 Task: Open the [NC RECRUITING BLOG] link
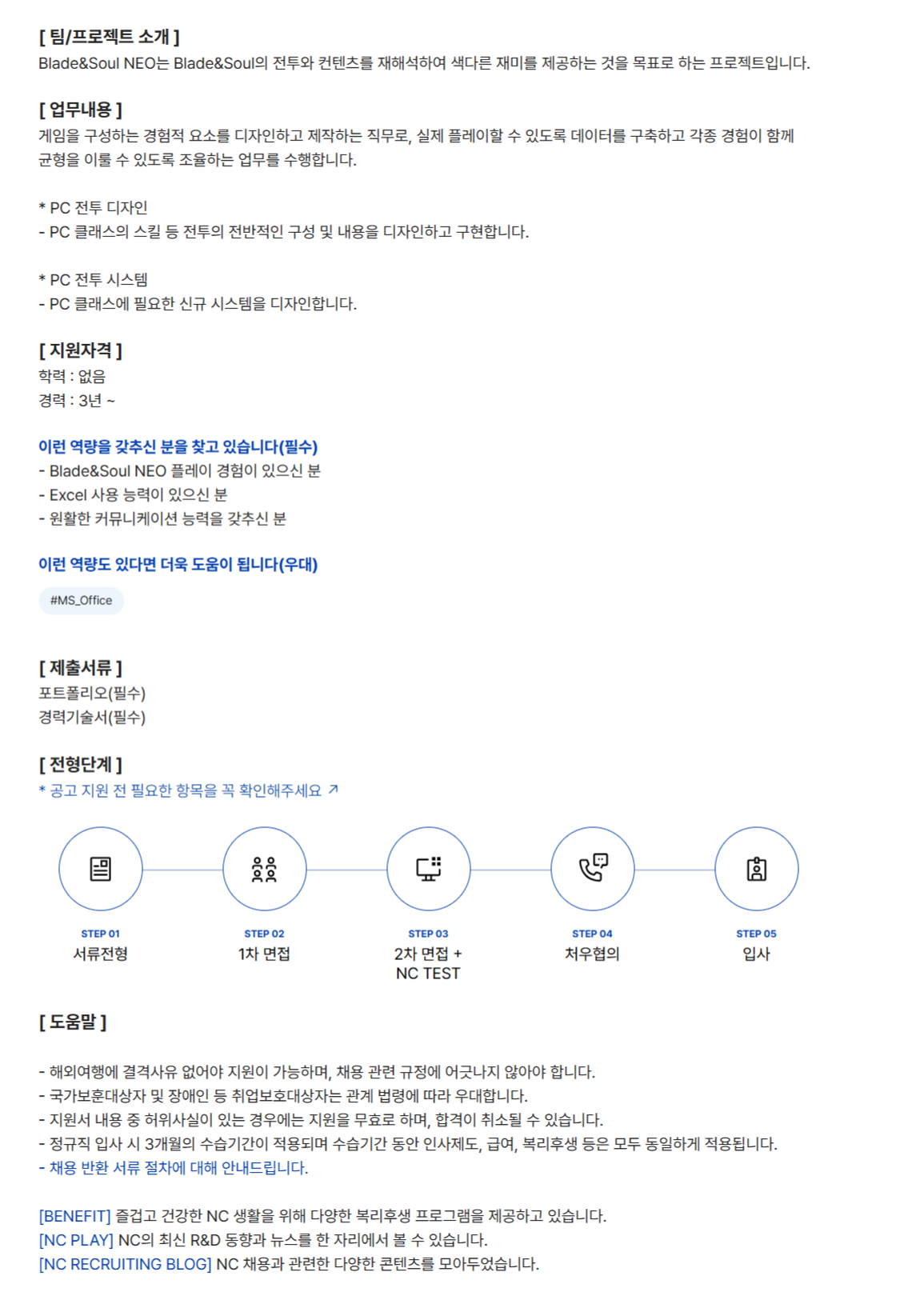click(125, 1264)
